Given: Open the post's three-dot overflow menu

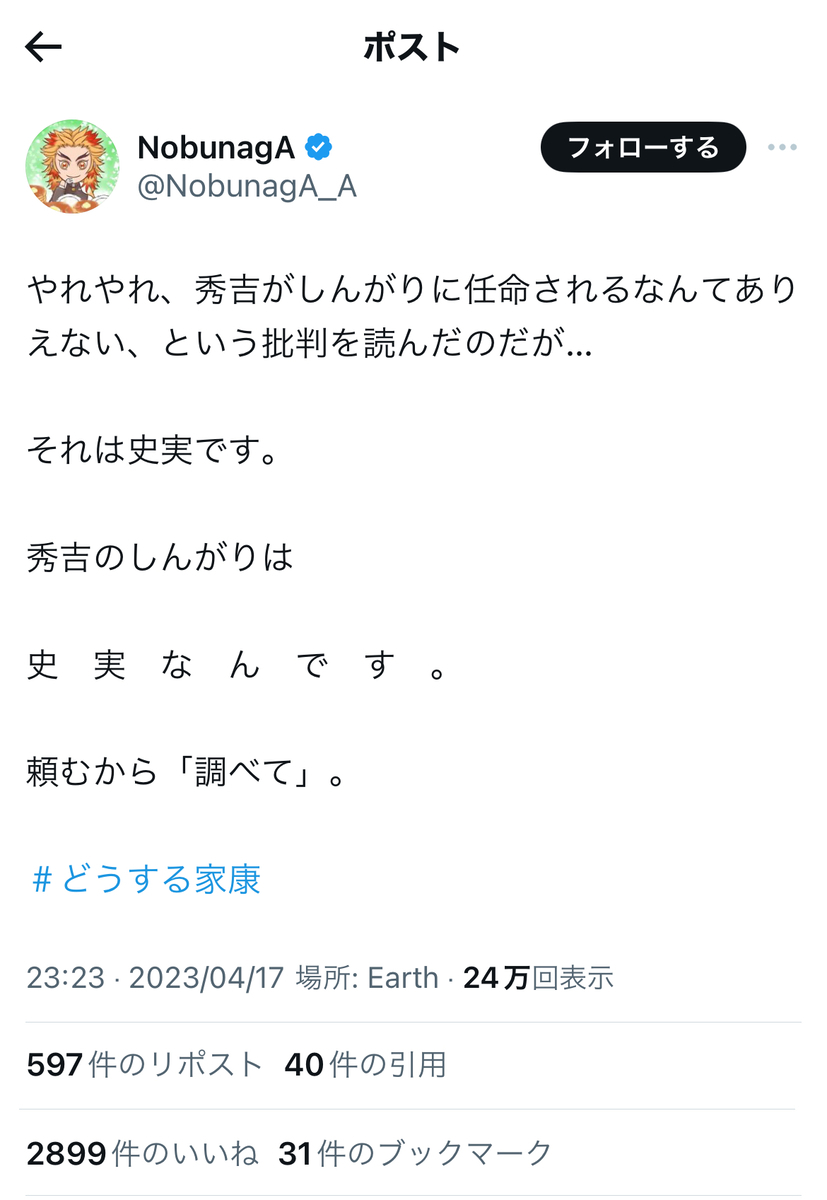Looking at the screenshot, I should (782, 148).
